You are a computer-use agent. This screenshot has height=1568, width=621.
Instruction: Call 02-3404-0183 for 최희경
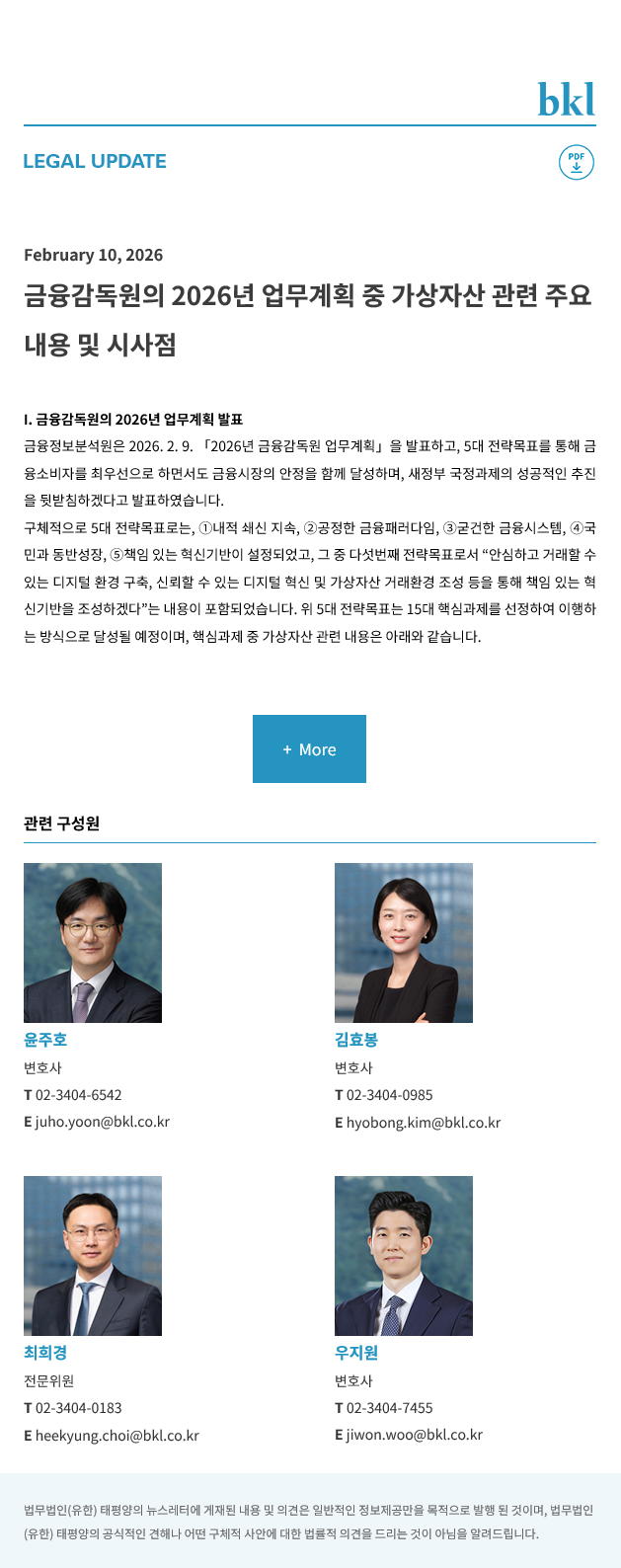point(78,1408)
